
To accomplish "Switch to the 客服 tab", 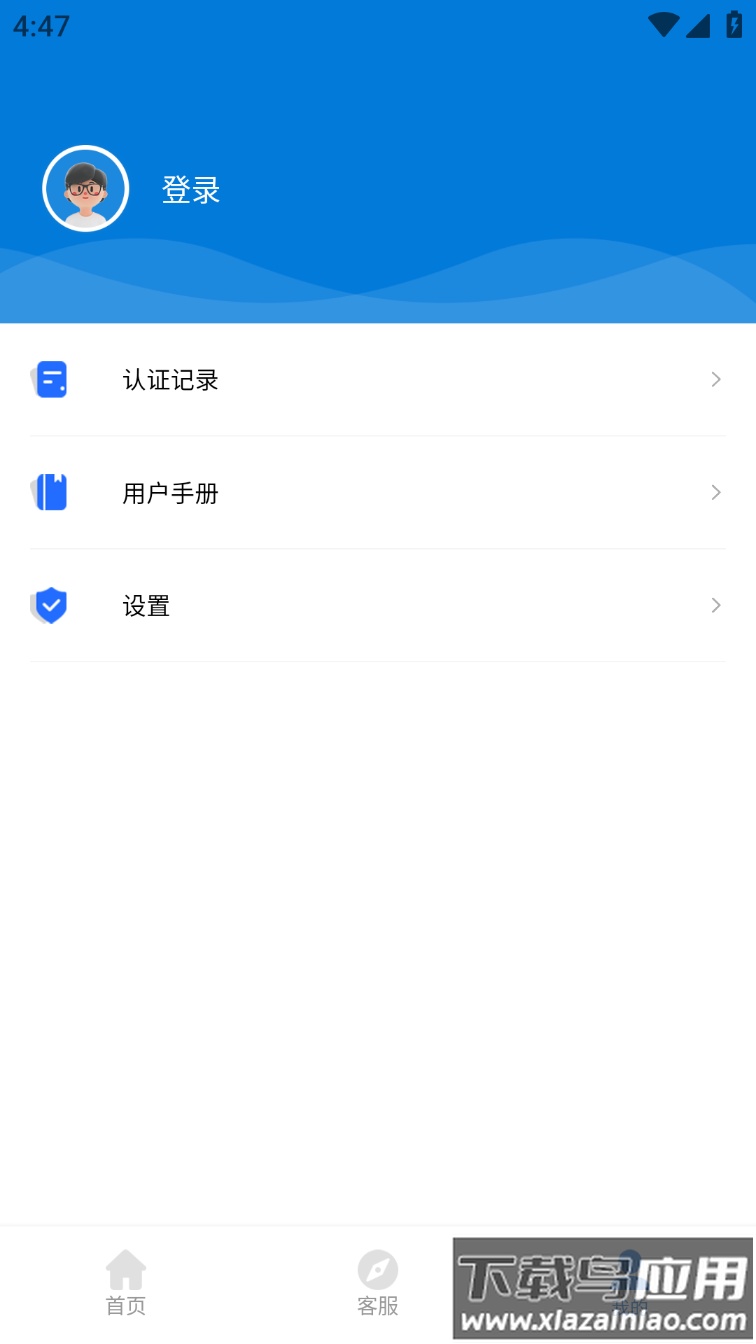I will point(377,1285).
